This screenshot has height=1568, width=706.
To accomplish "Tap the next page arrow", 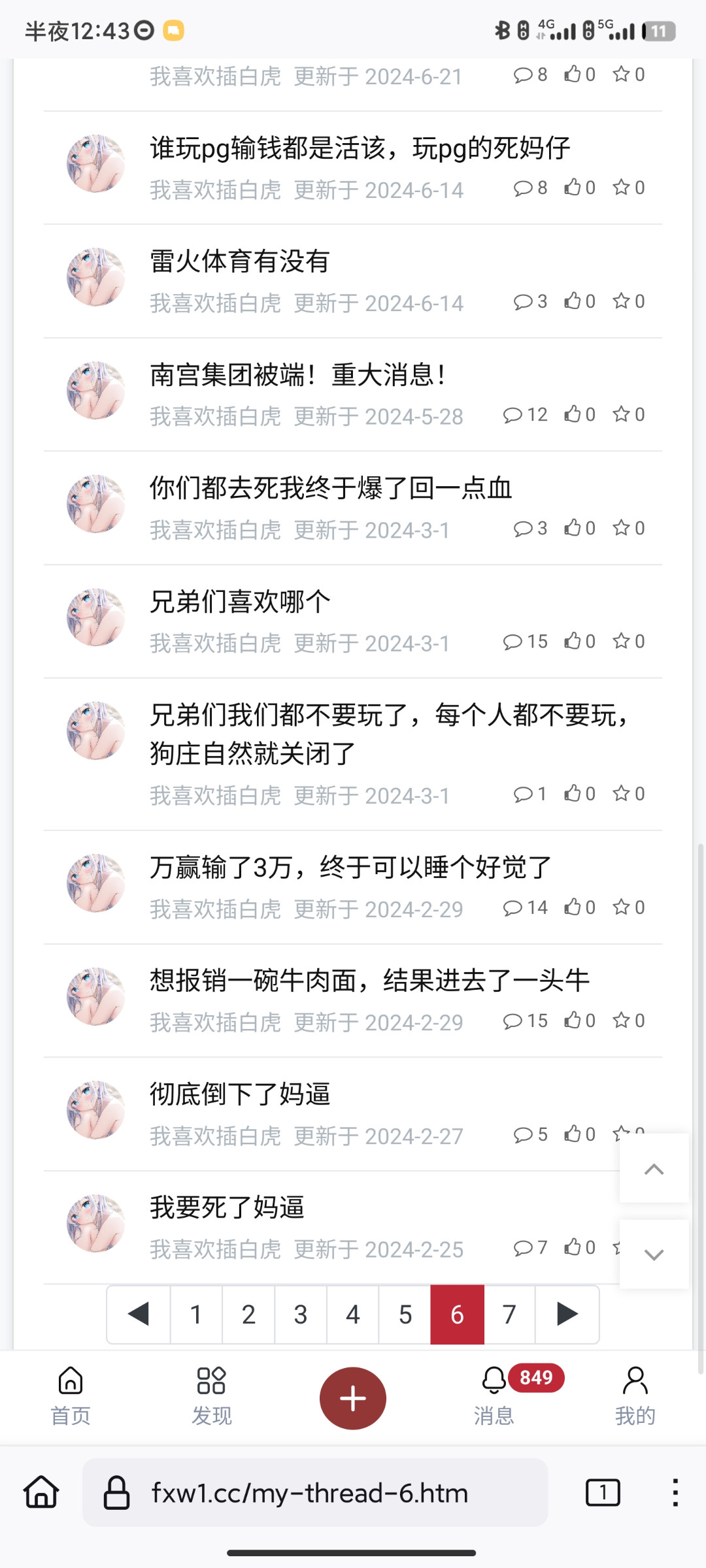I will click(x=567, y=1314).
